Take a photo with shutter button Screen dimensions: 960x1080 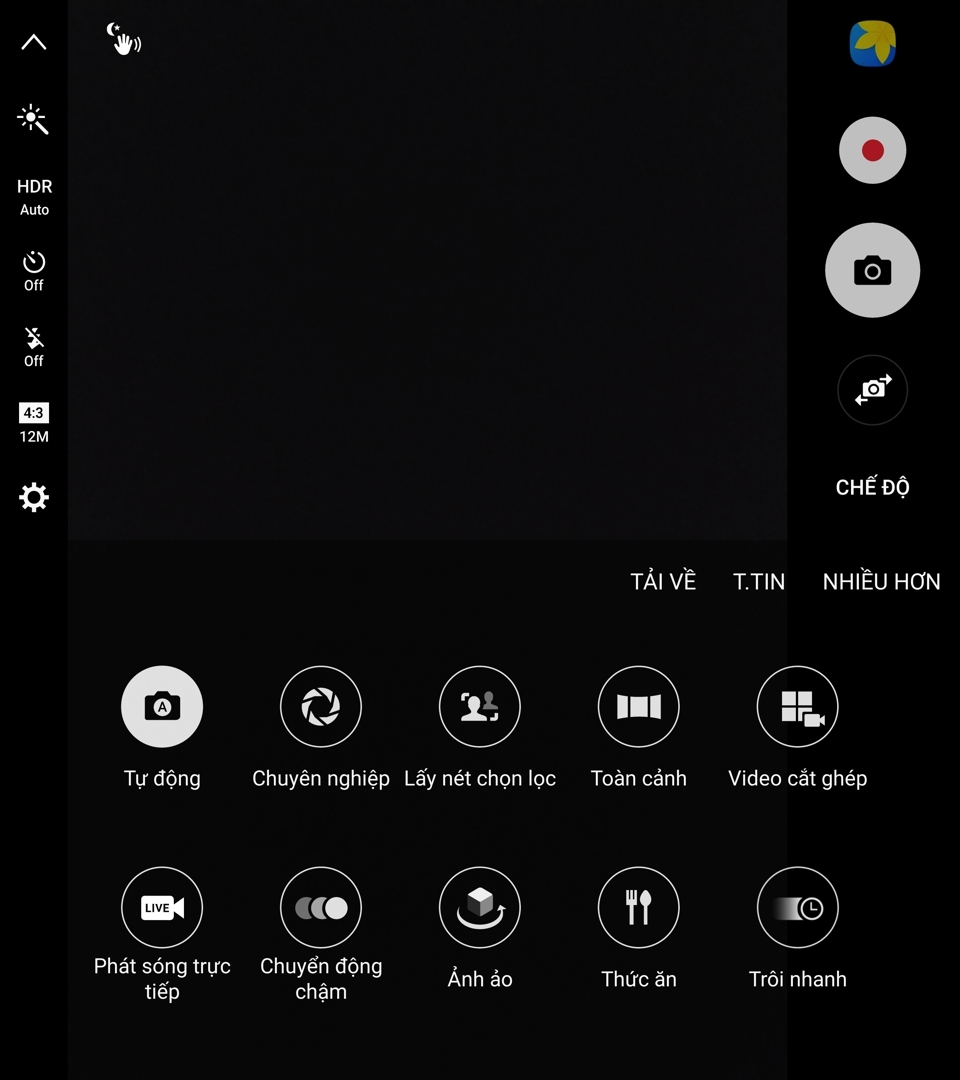point(872,270)
